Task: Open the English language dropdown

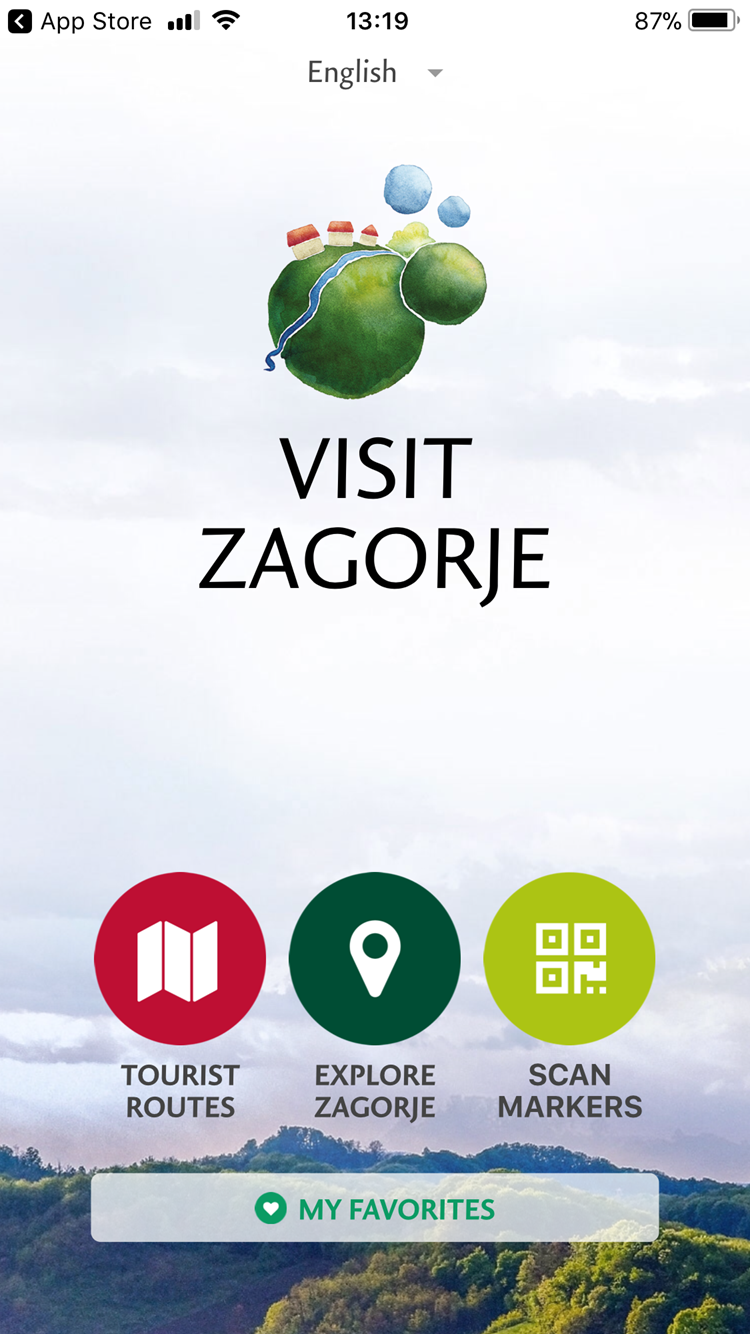Action: click(374, 73)
